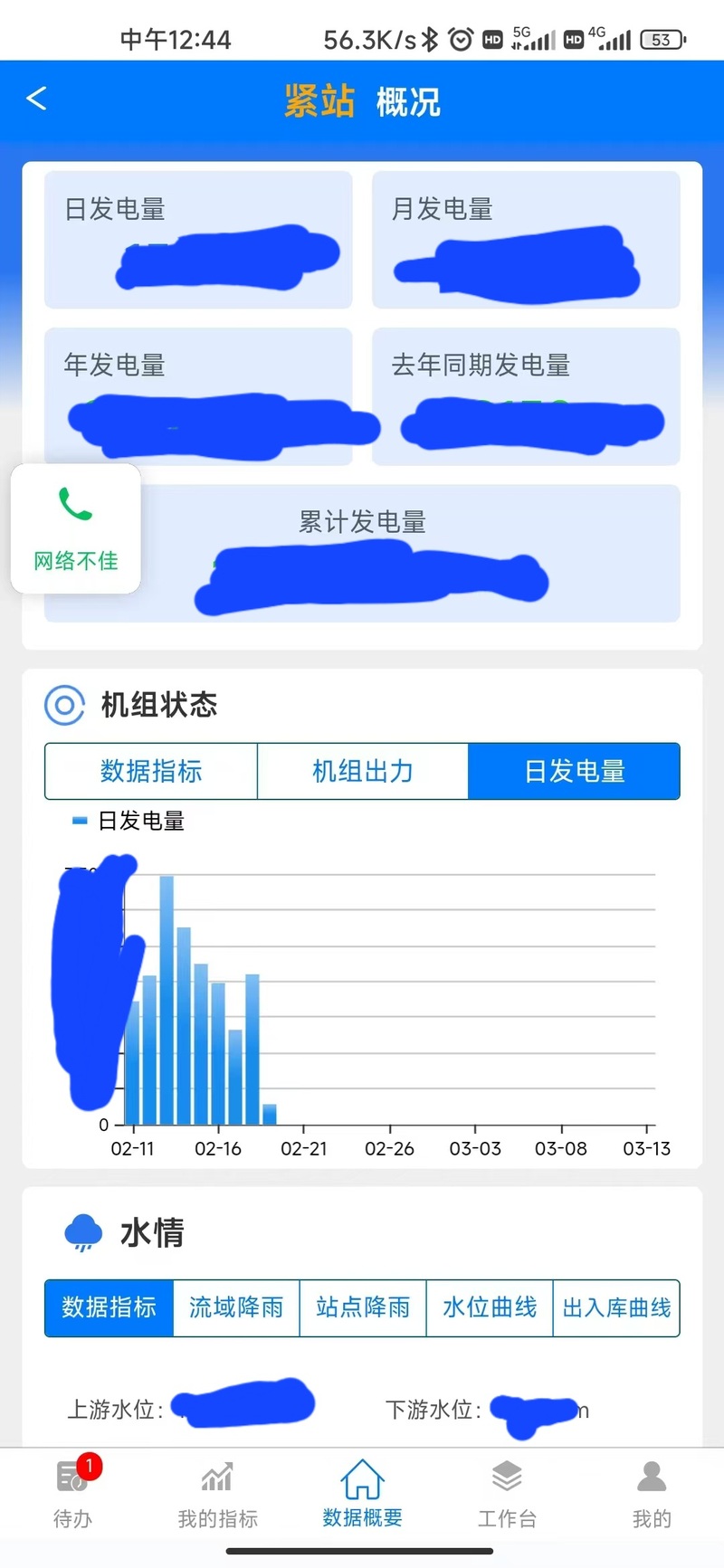The width and height of the screenshot is (724, 1568).
Task: View the 出入库曲线 tab
Action: click(616, 1307)
